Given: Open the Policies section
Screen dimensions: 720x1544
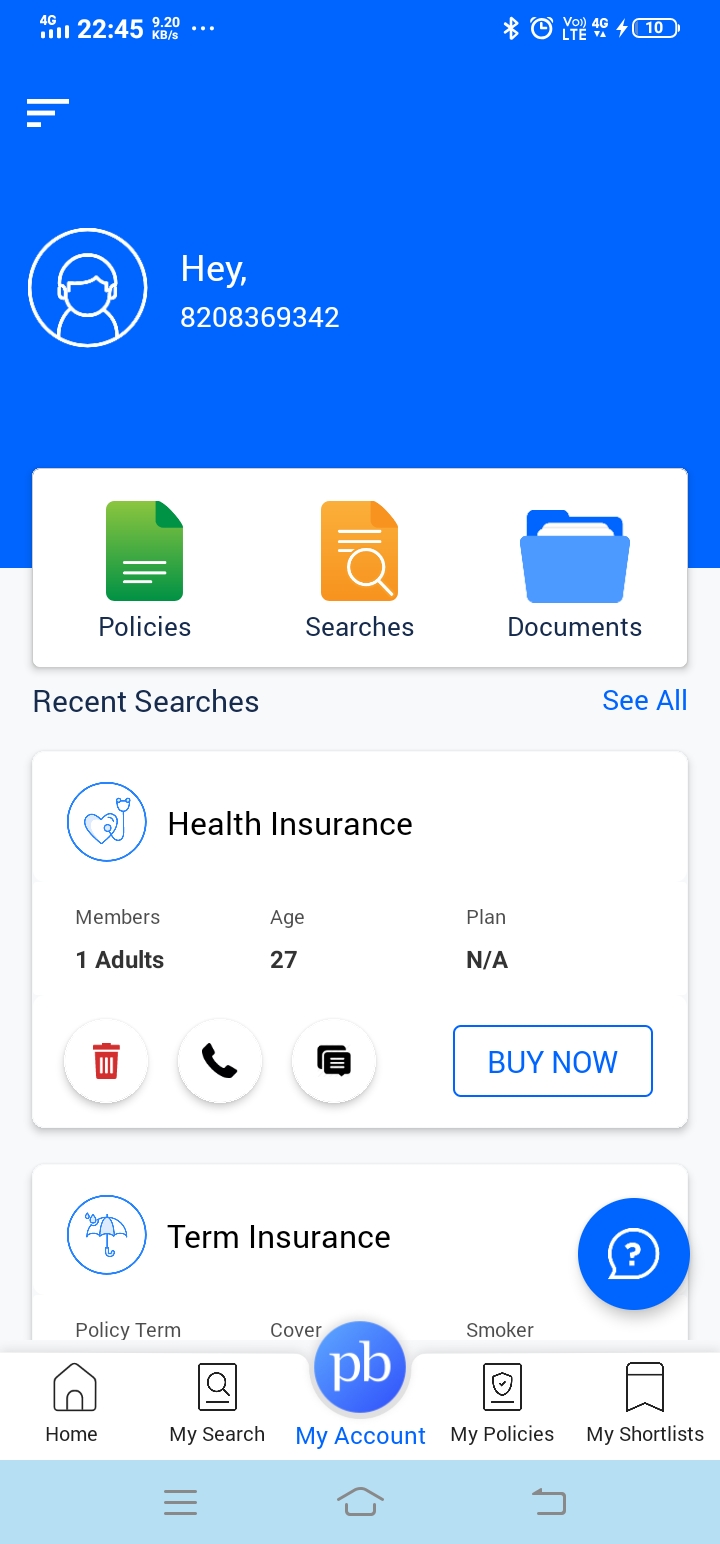Looking at the screenshot, I should pos(144,570).
